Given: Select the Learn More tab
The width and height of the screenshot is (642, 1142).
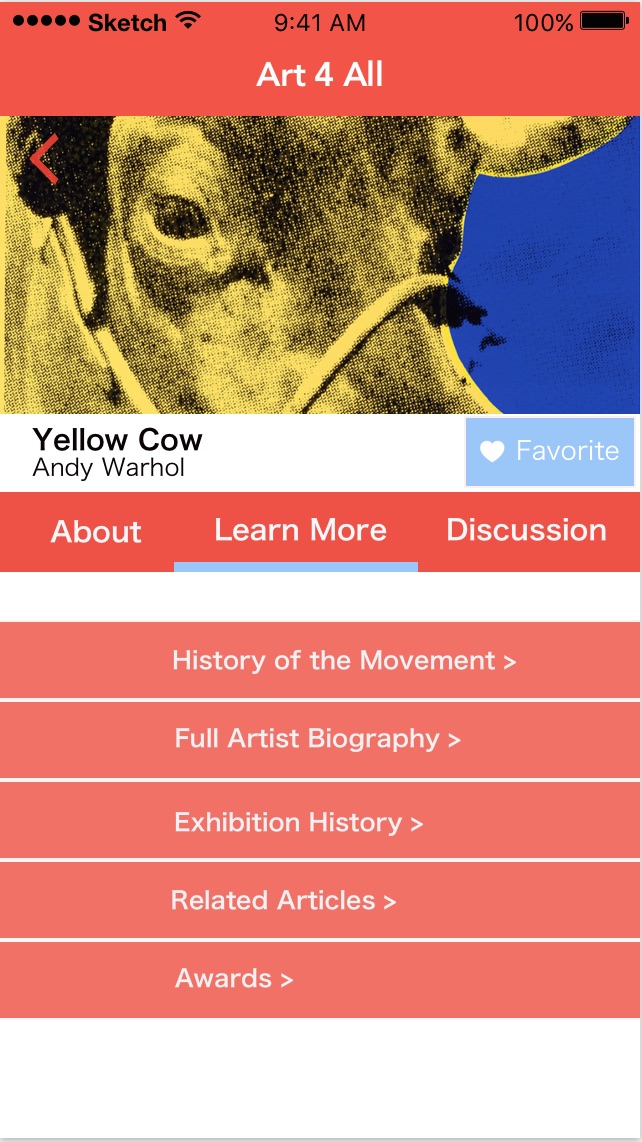Looking at the screenshot, I should (300, 530).
